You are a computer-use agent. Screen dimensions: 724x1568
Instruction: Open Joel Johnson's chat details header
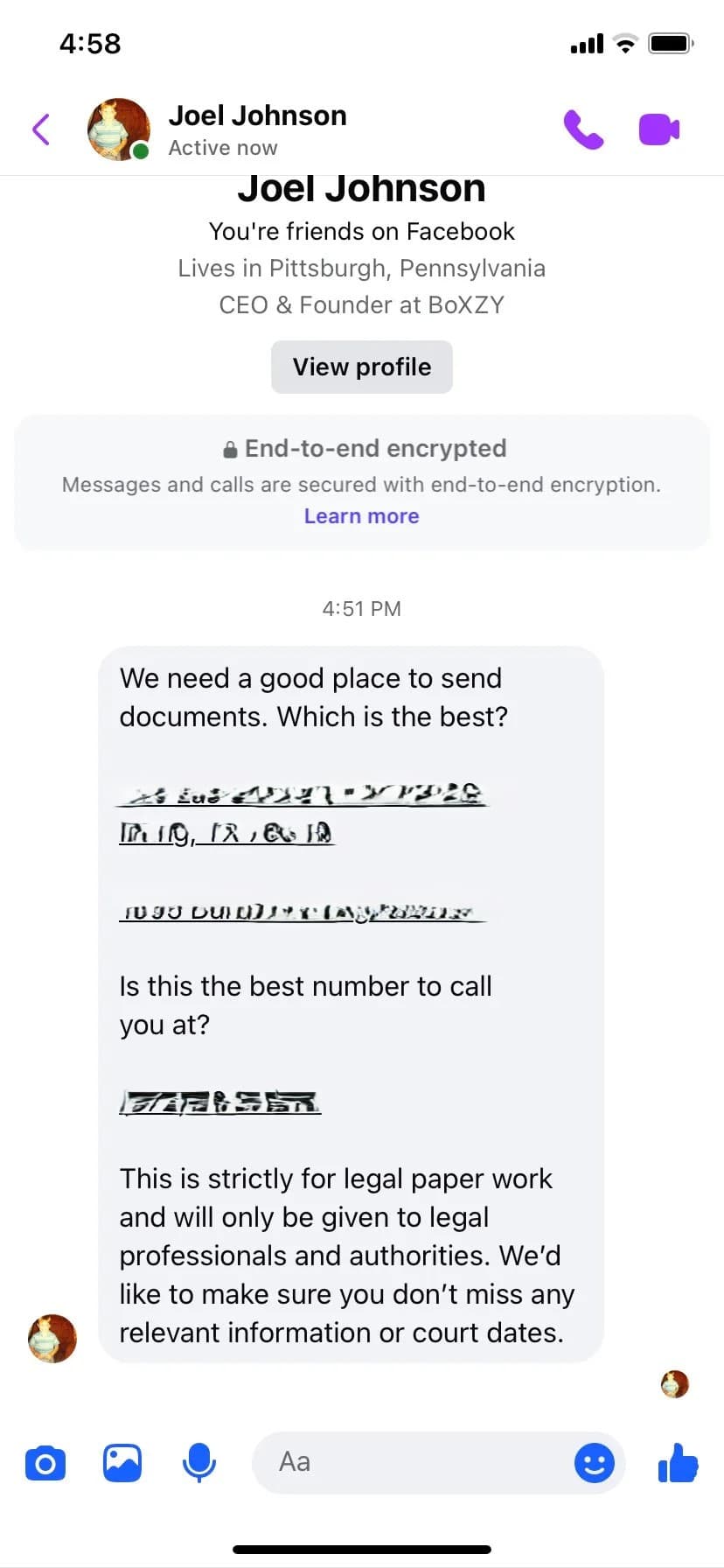coord(257,129)
